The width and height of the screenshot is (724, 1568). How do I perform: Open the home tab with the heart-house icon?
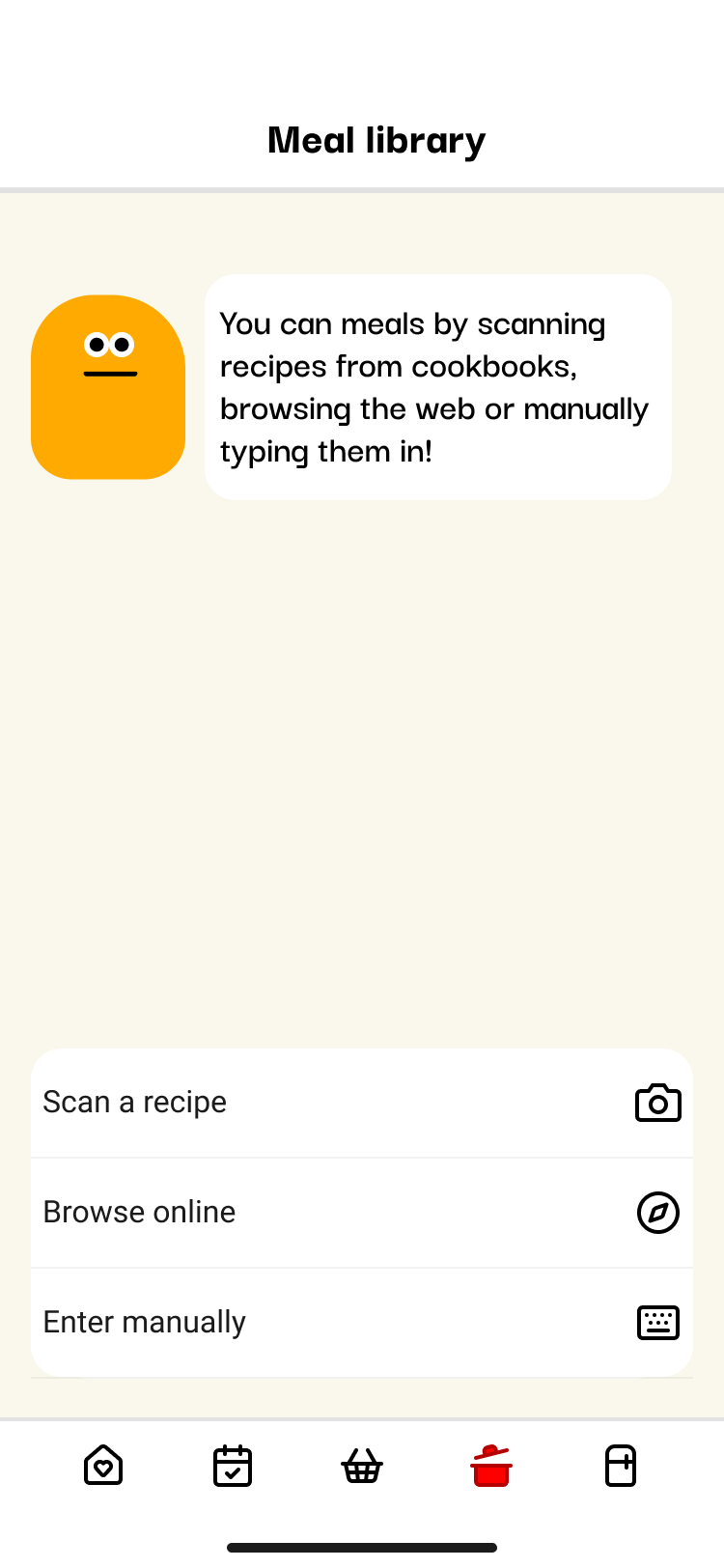point(103,1465)
